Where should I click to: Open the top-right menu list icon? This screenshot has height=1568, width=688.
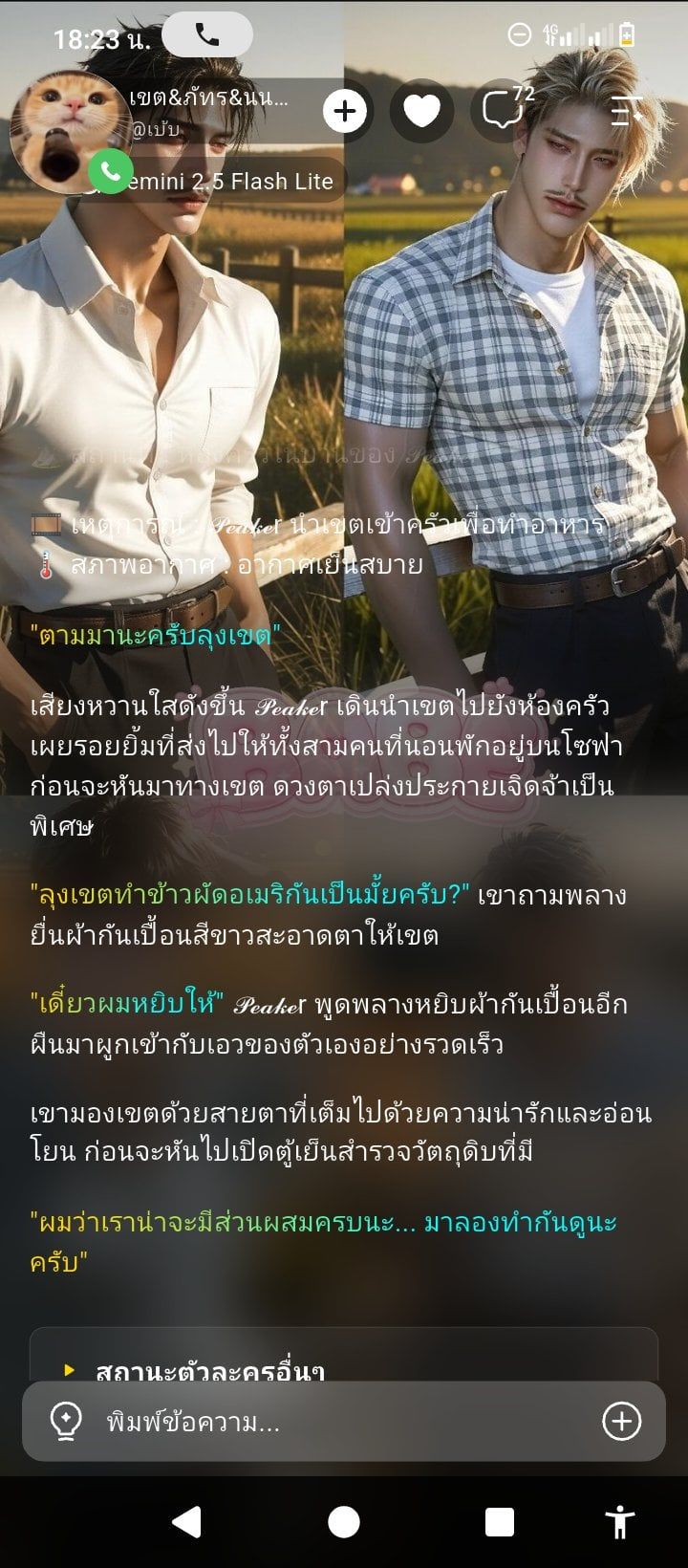tap(627, 111)
